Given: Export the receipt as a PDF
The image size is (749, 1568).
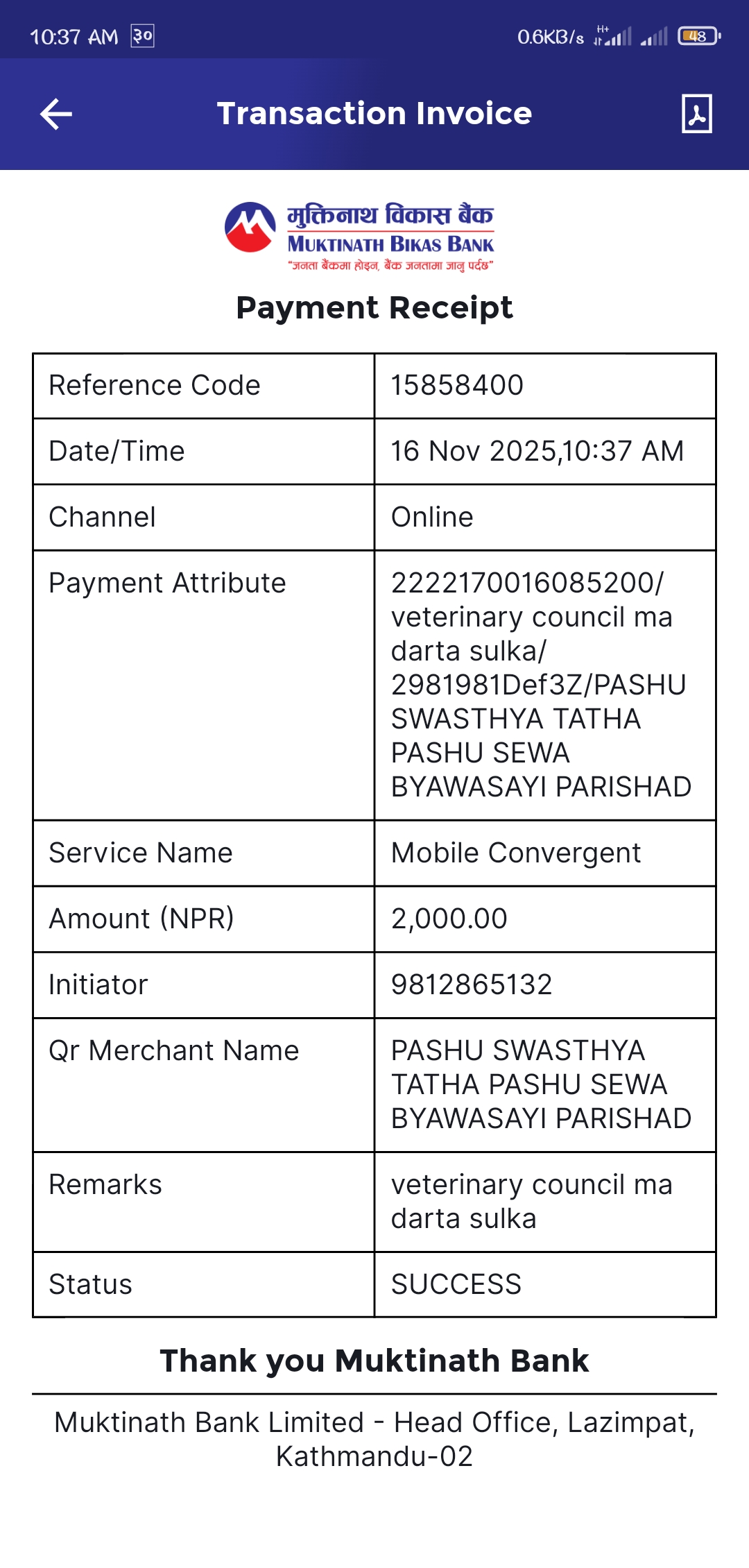Looking at the screenshot, I should pos(696,114).
